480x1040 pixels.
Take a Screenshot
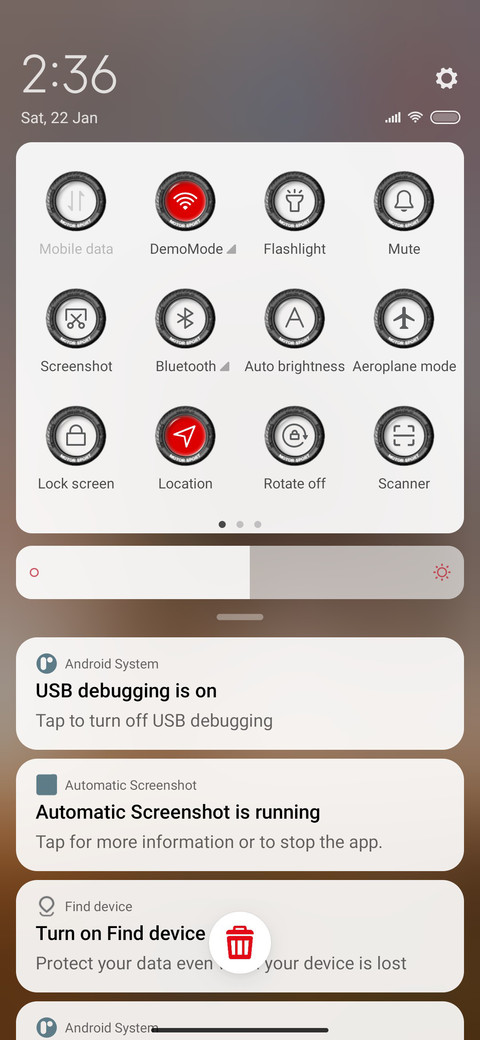click(76, 318)
